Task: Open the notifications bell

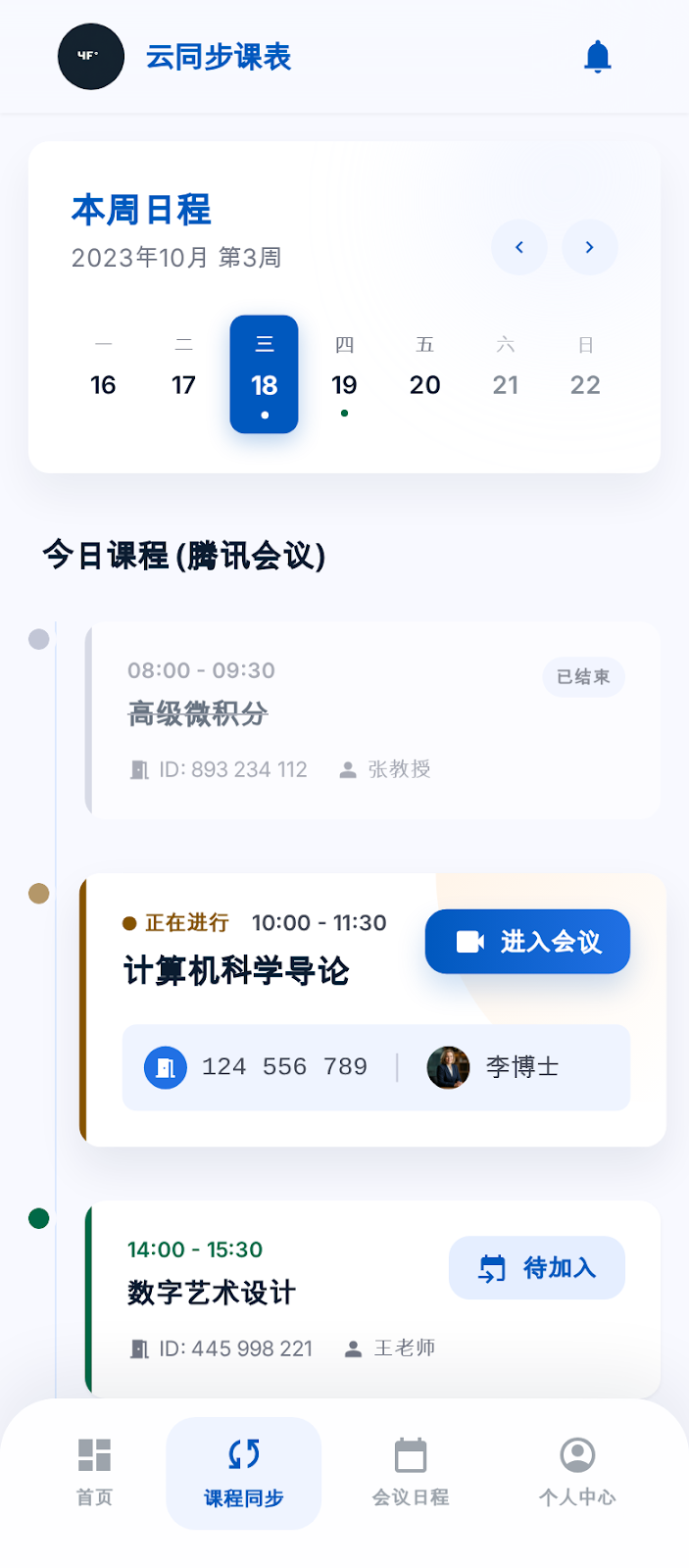Action: [x=597, y=57]
